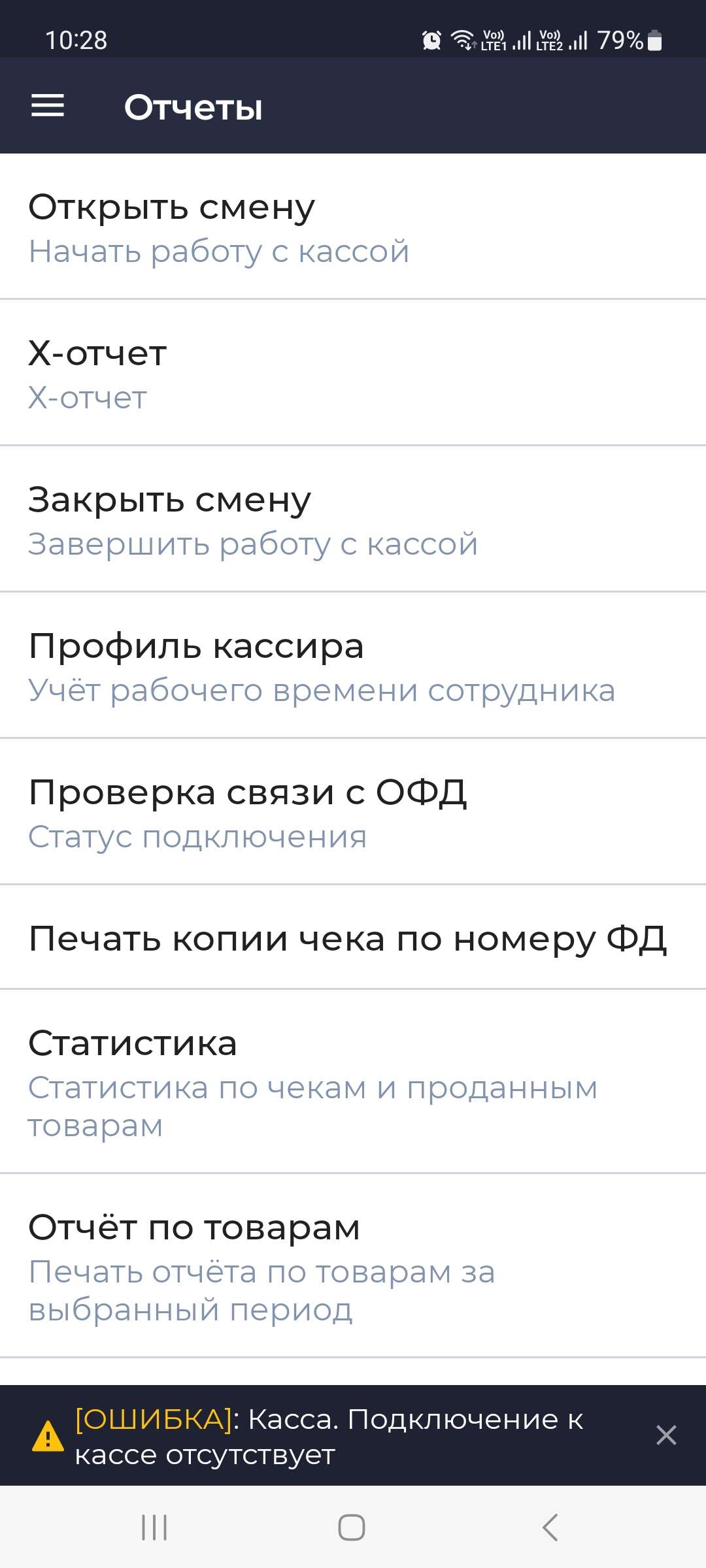Go to the home screen
This screenshot has height=1568, width=706.
(352, 1527)
